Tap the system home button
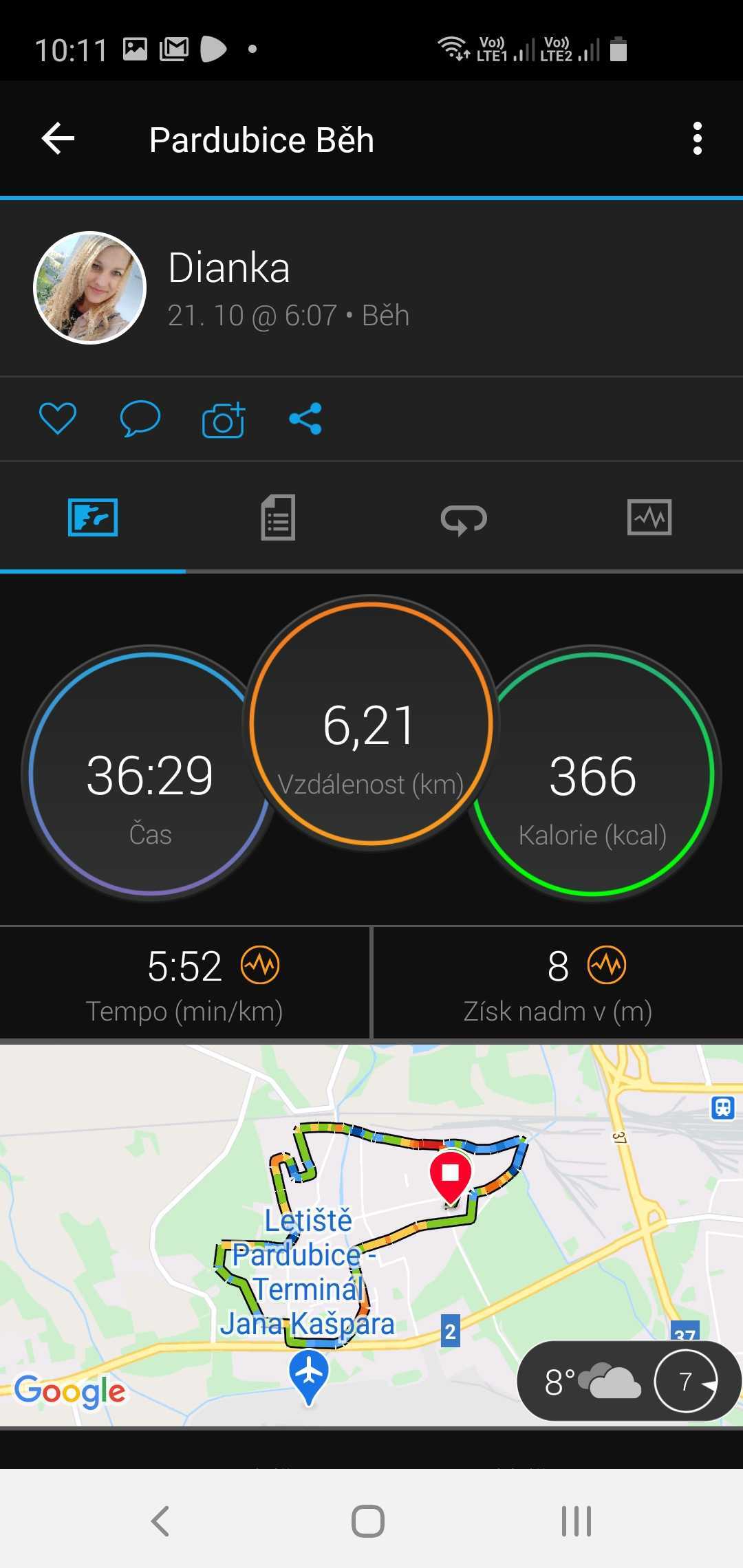Image resolution: width=743 pixels, height=1568 pixels. (368, 1521)
